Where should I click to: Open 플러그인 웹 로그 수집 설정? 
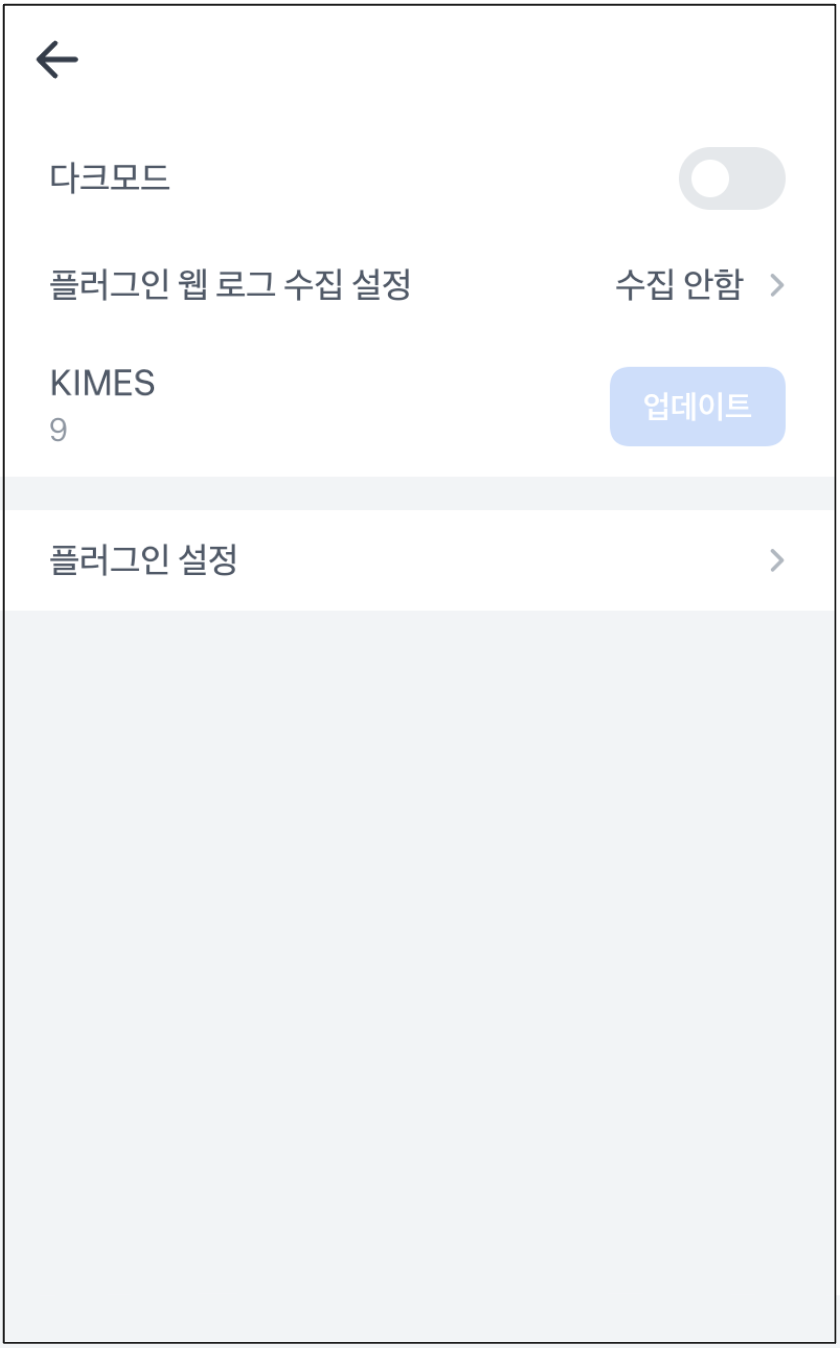418,286
